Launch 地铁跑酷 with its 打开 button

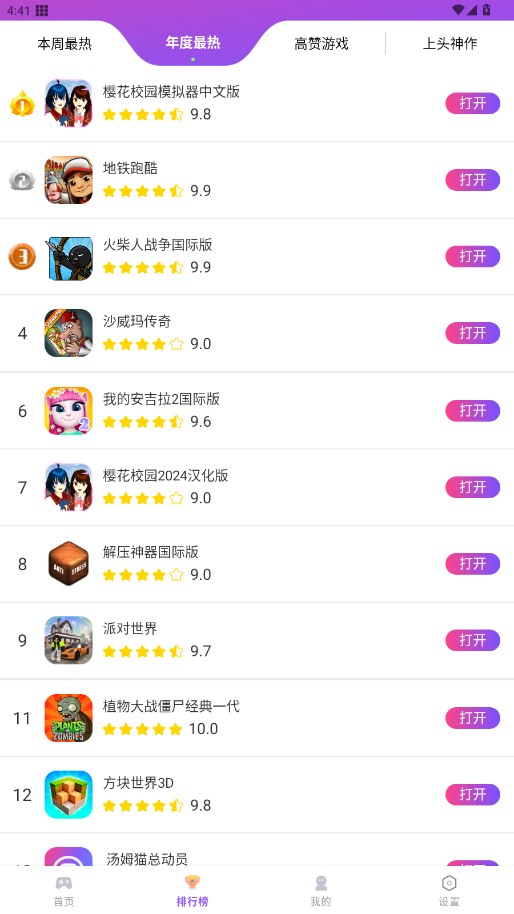pos(473,180)
